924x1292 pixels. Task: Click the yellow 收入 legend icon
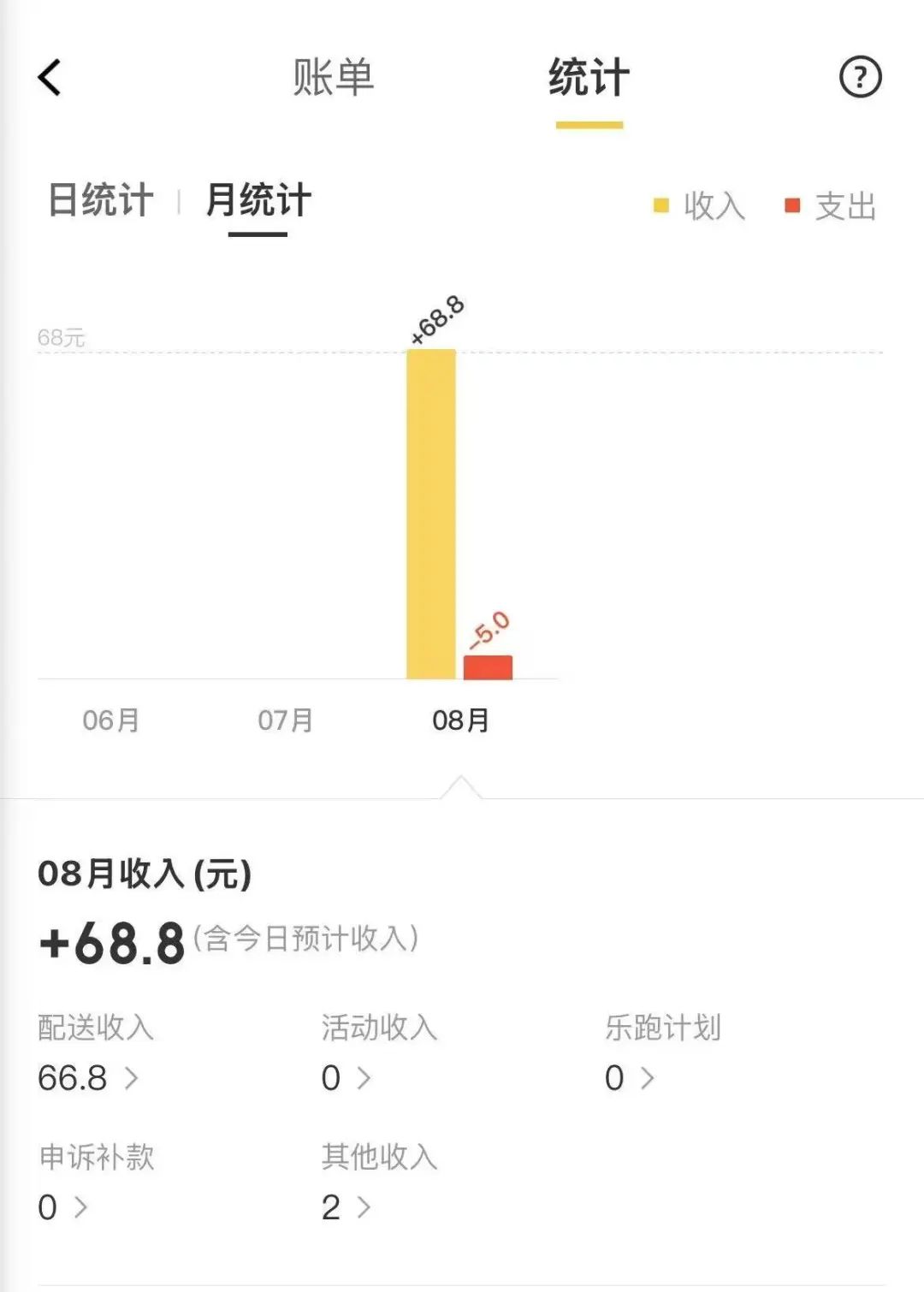point(660,204)
